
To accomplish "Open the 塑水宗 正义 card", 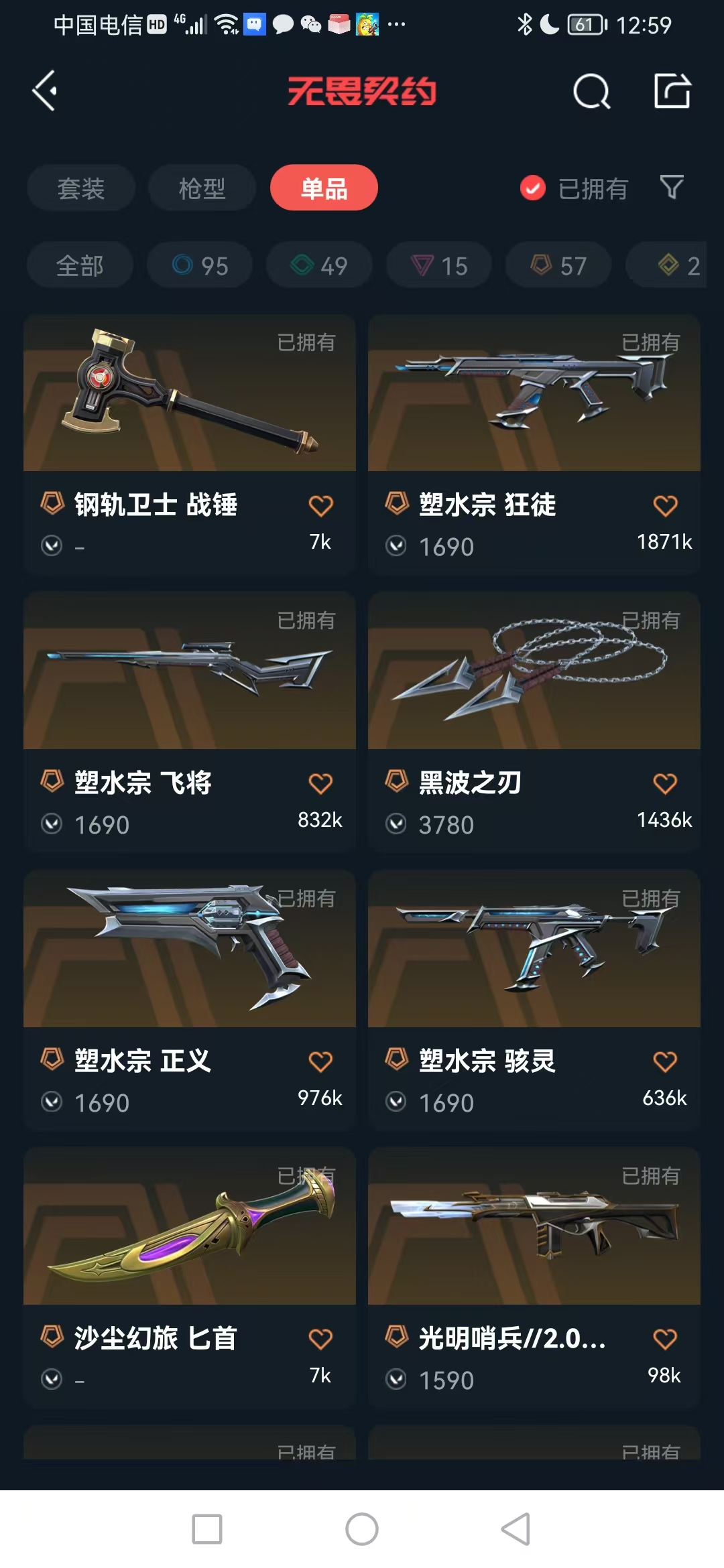I will point(190,1000).
